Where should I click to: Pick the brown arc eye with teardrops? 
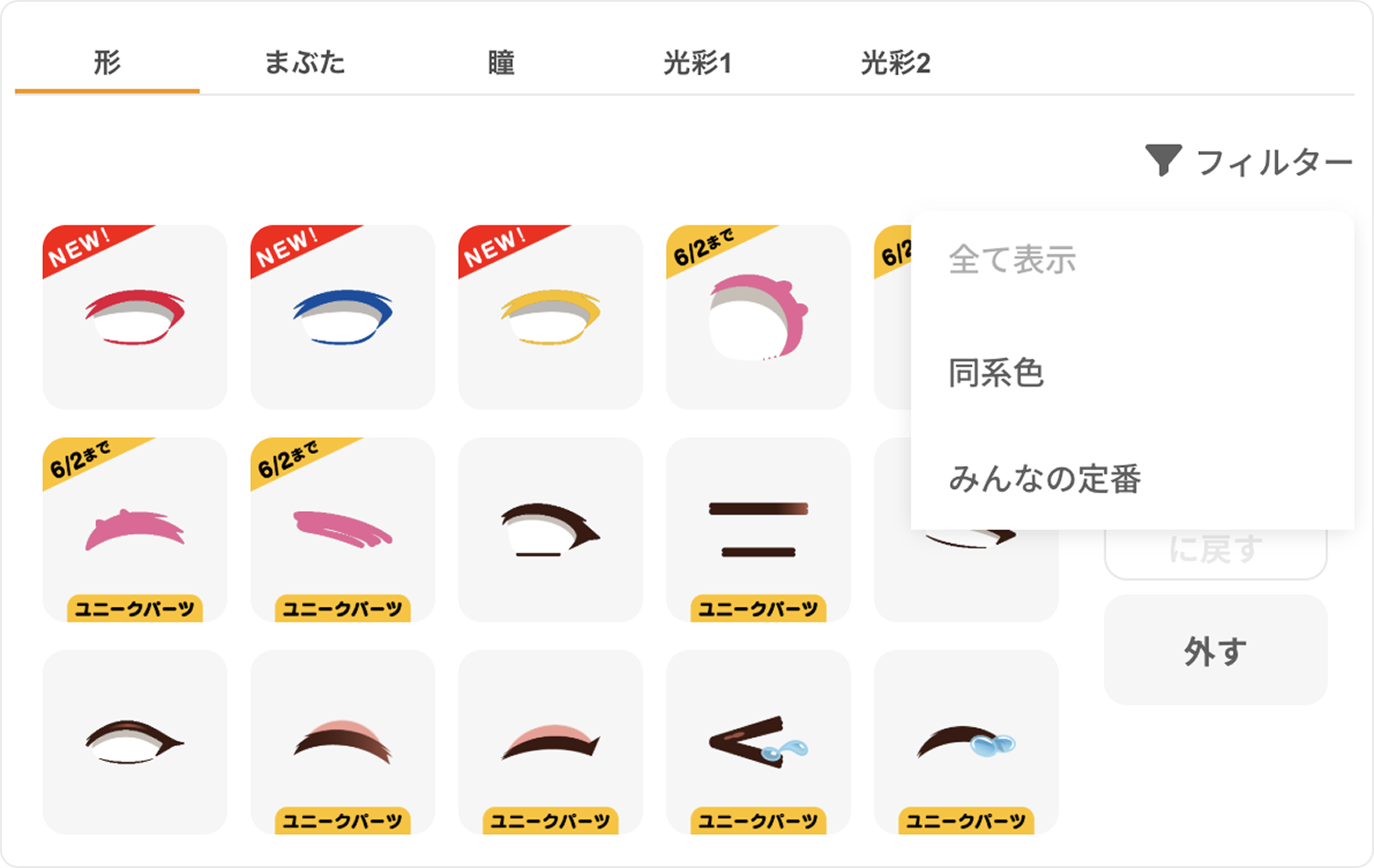pos(966,742)
